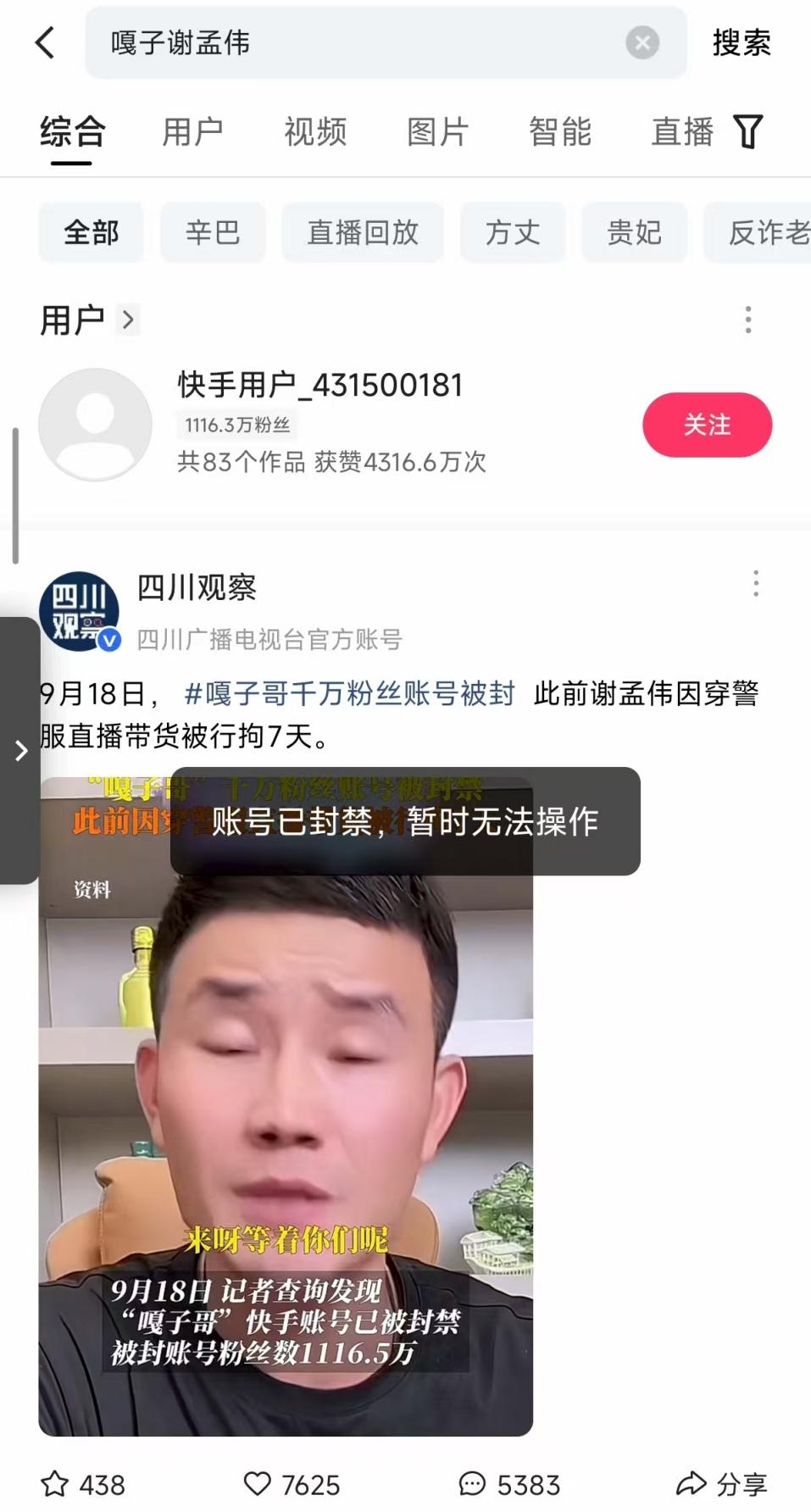Screen dimensions: 811x1512
Task: Open the search filter funnel icon
Action: (x=747, y=132)
